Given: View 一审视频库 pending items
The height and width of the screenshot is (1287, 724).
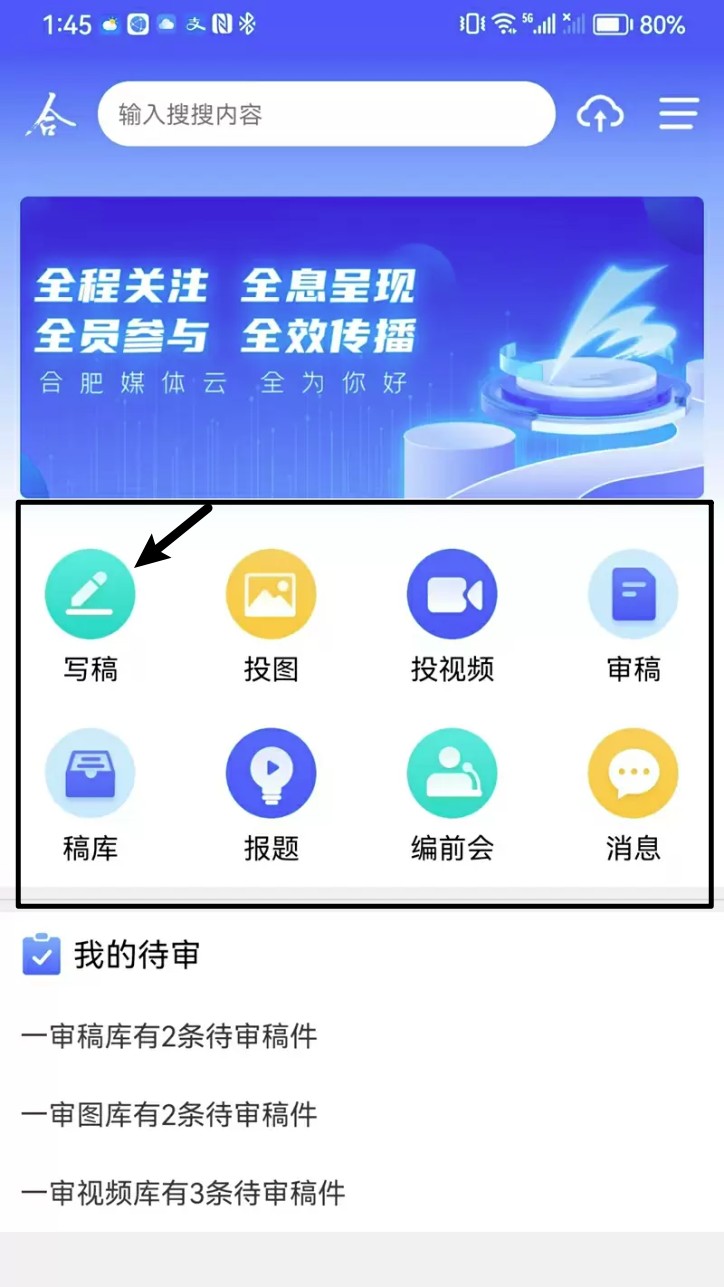Looking at the screenshot, I should [x=183, y=1192].
